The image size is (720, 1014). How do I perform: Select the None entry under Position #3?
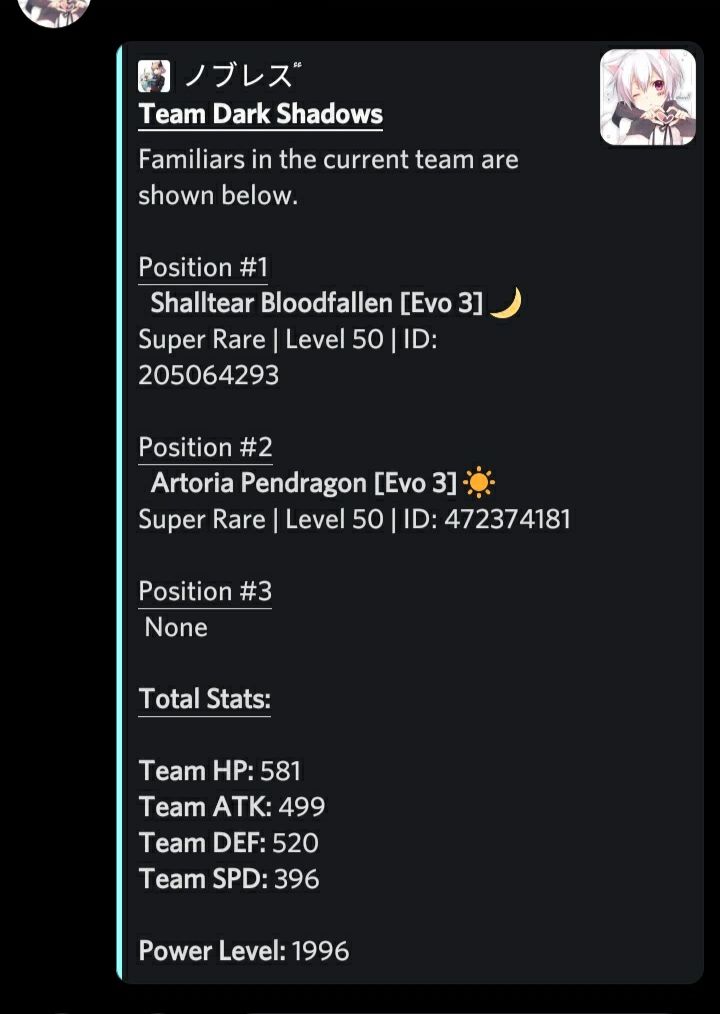coord(176,627)
